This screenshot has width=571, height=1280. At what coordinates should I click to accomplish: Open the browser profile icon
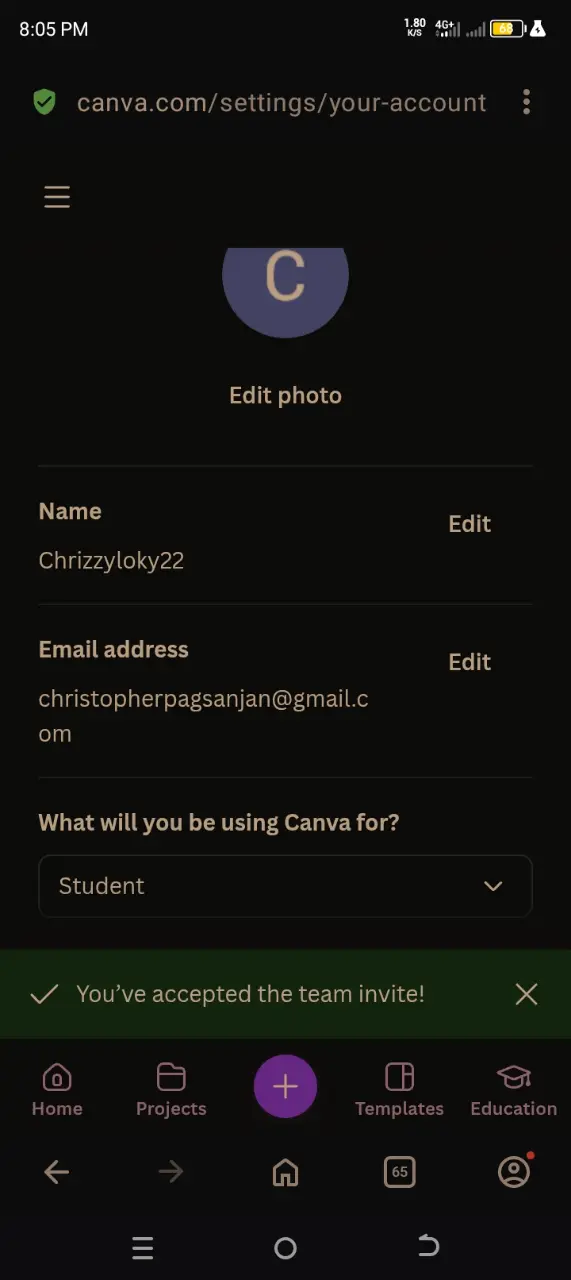coord(514,1172)
